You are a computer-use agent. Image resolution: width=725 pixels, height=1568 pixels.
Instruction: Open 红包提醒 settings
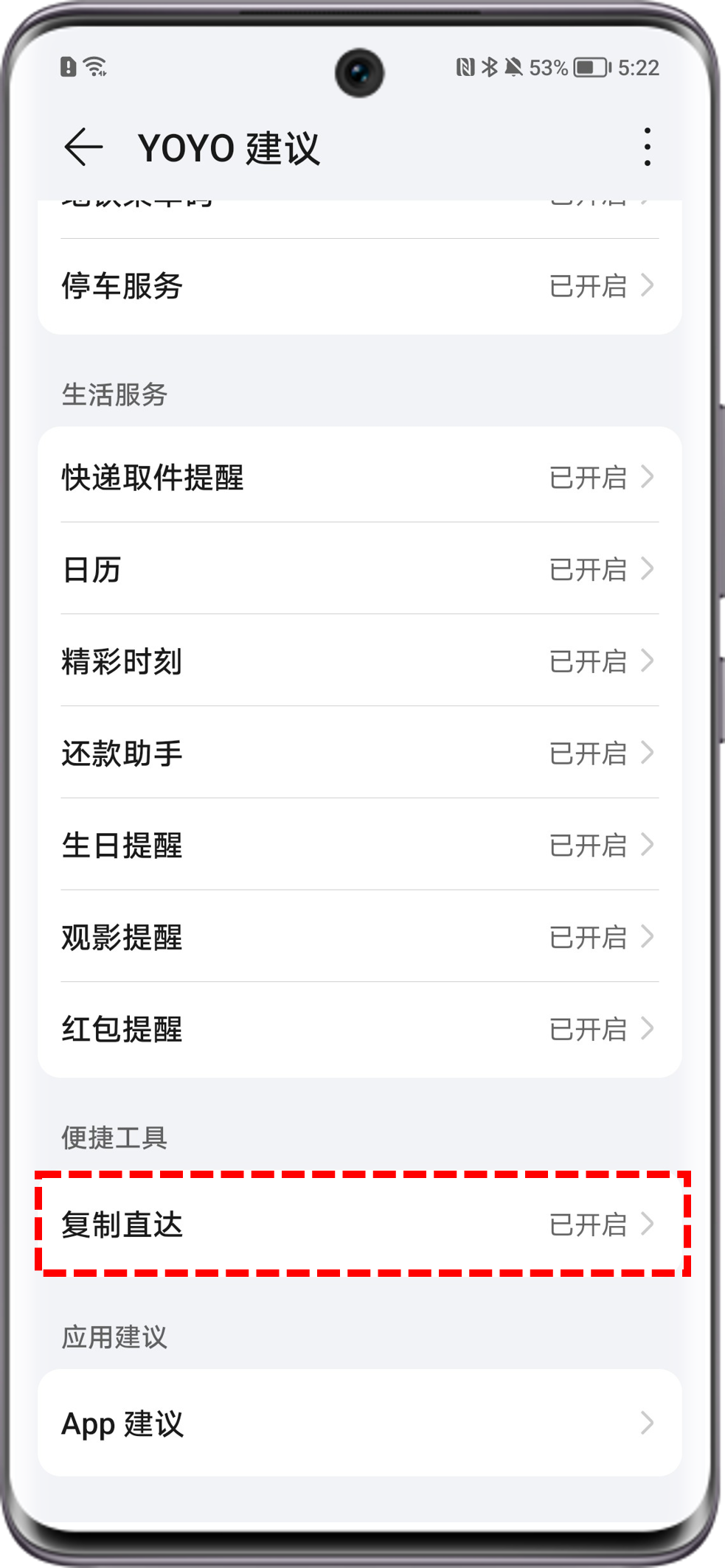click(x=359, y=1029)
